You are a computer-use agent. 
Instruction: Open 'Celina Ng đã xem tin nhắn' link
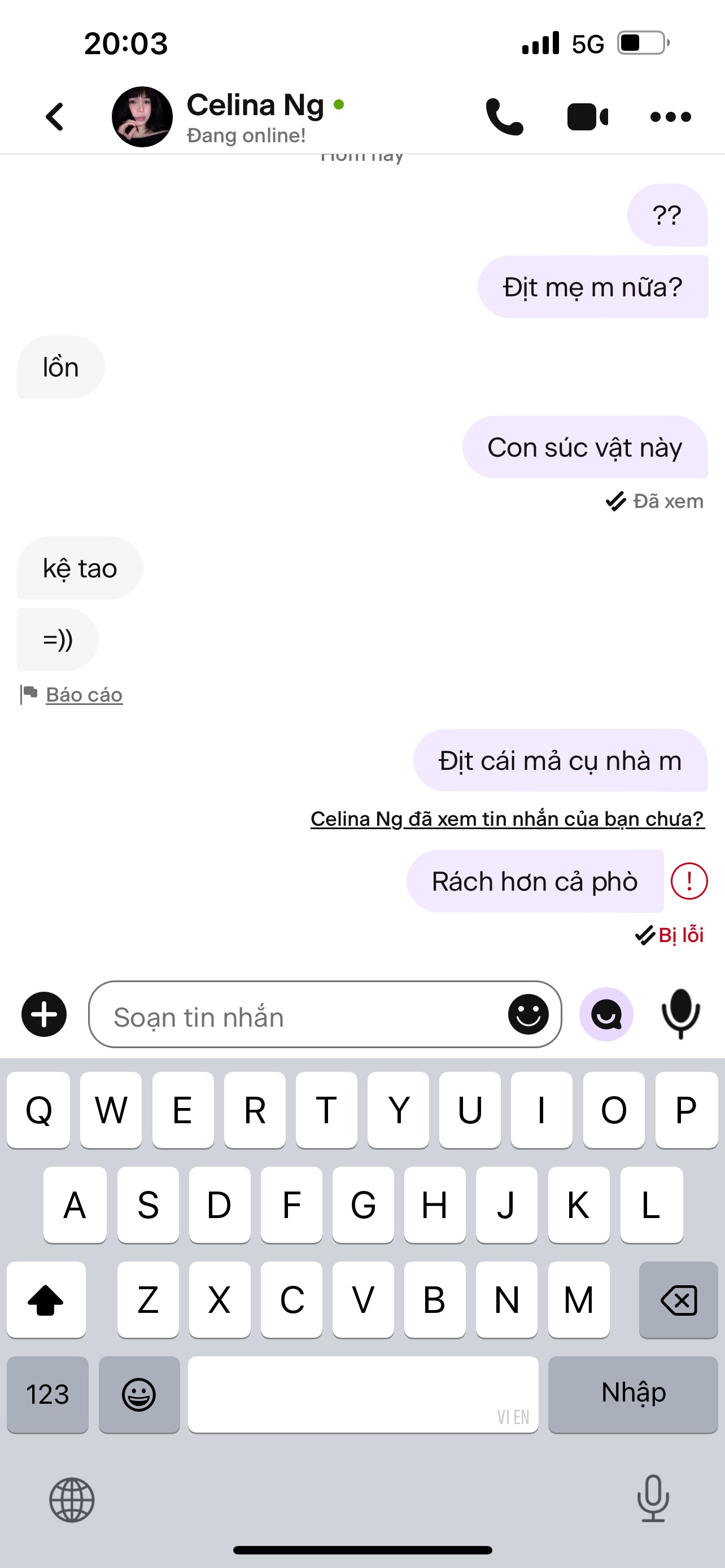coord(507,818)
